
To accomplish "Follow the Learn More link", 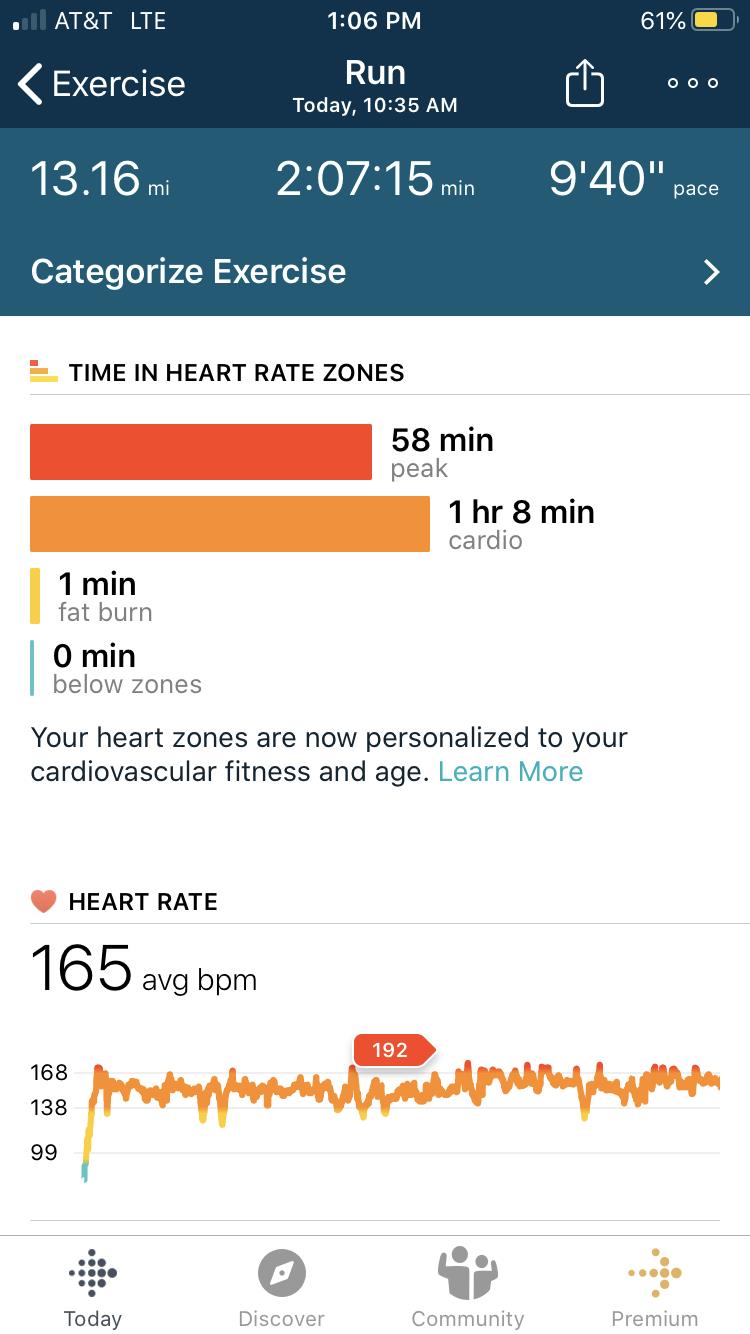I will coord(510,772).
